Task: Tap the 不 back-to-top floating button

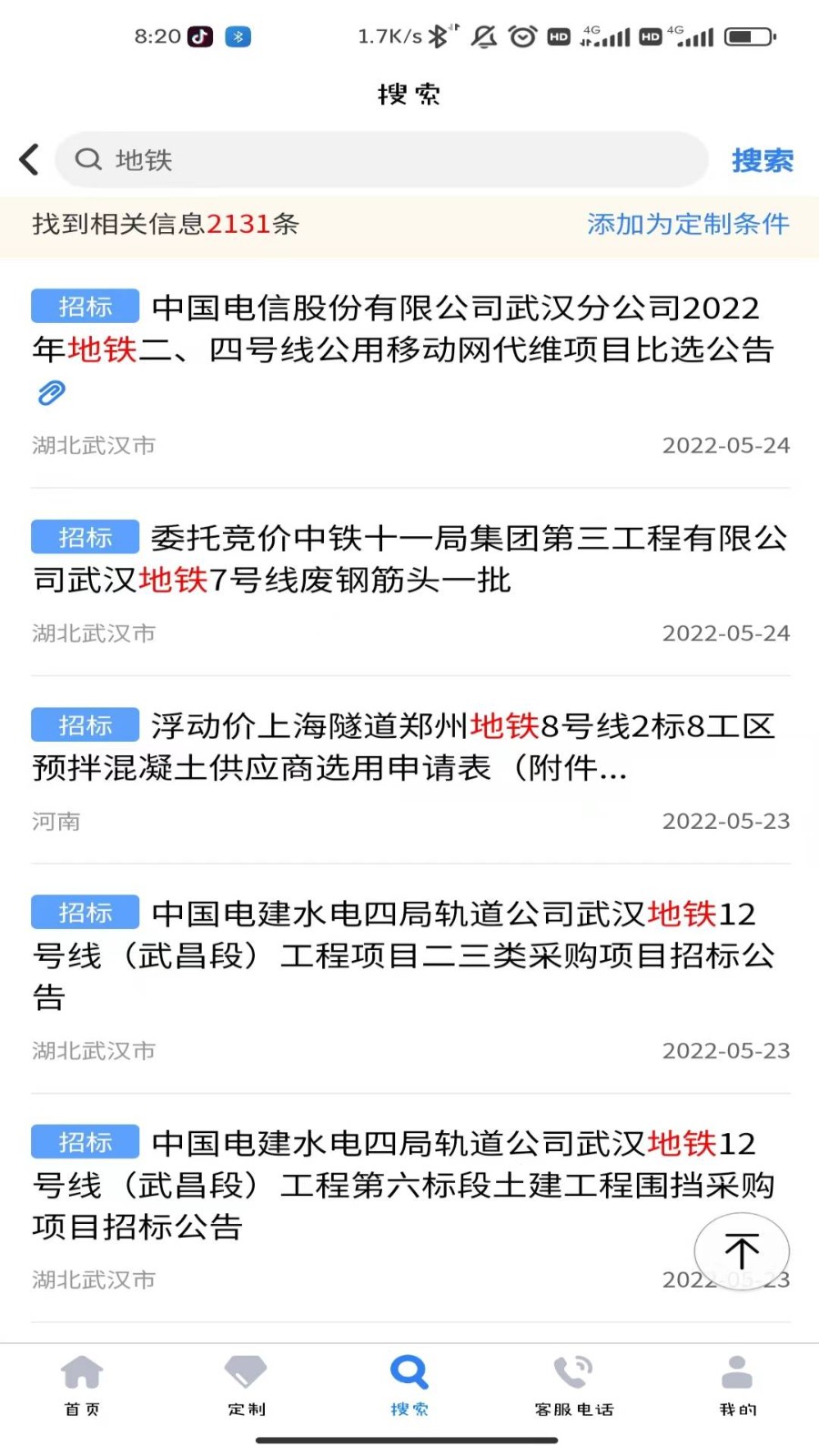Action: [743, 1251]
